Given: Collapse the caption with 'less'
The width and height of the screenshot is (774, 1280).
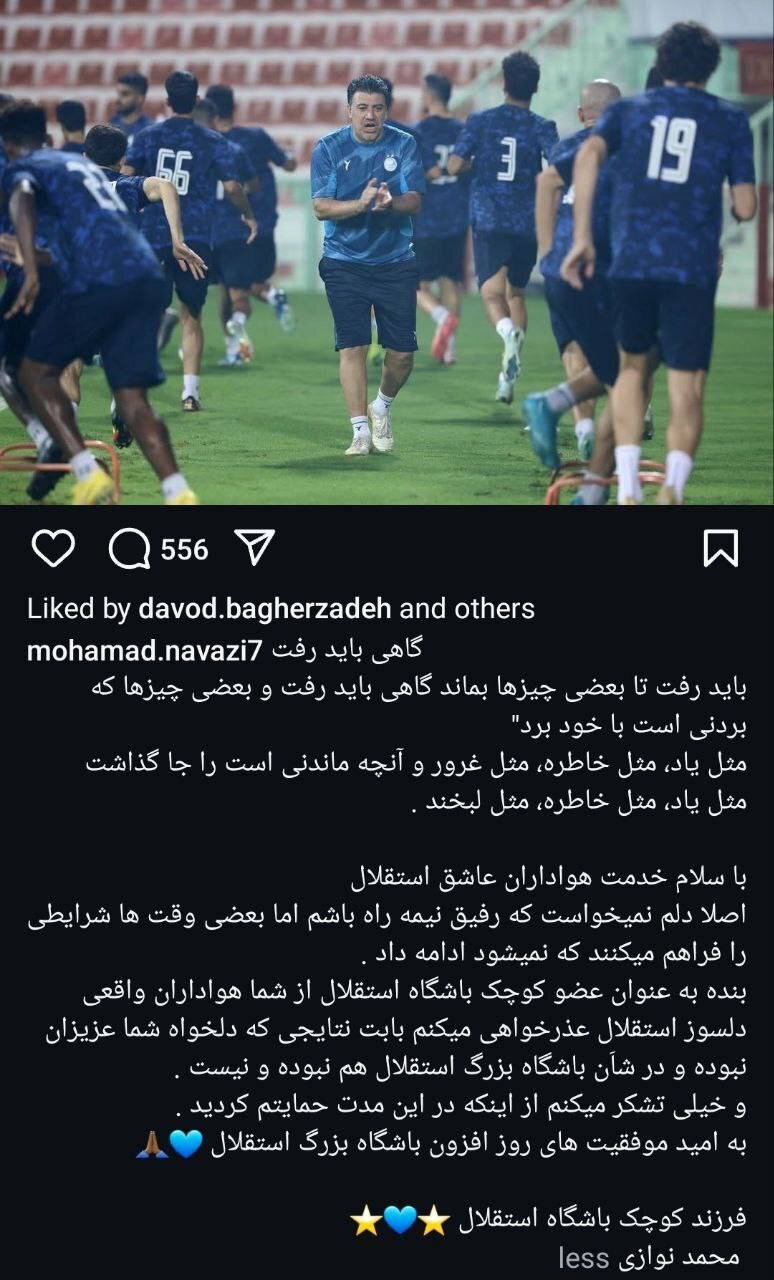Looking at the screenshot, I should [584, 1258].
